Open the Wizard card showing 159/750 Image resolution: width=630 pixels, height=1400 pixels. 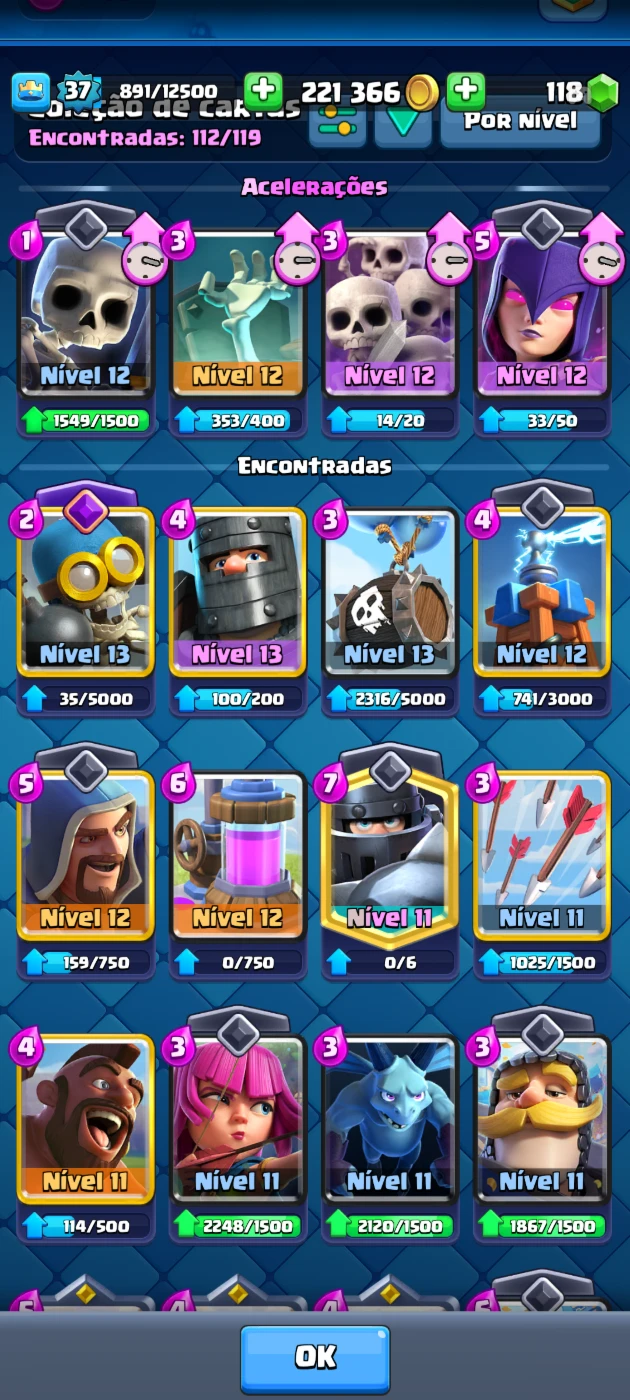pos(85,864)
